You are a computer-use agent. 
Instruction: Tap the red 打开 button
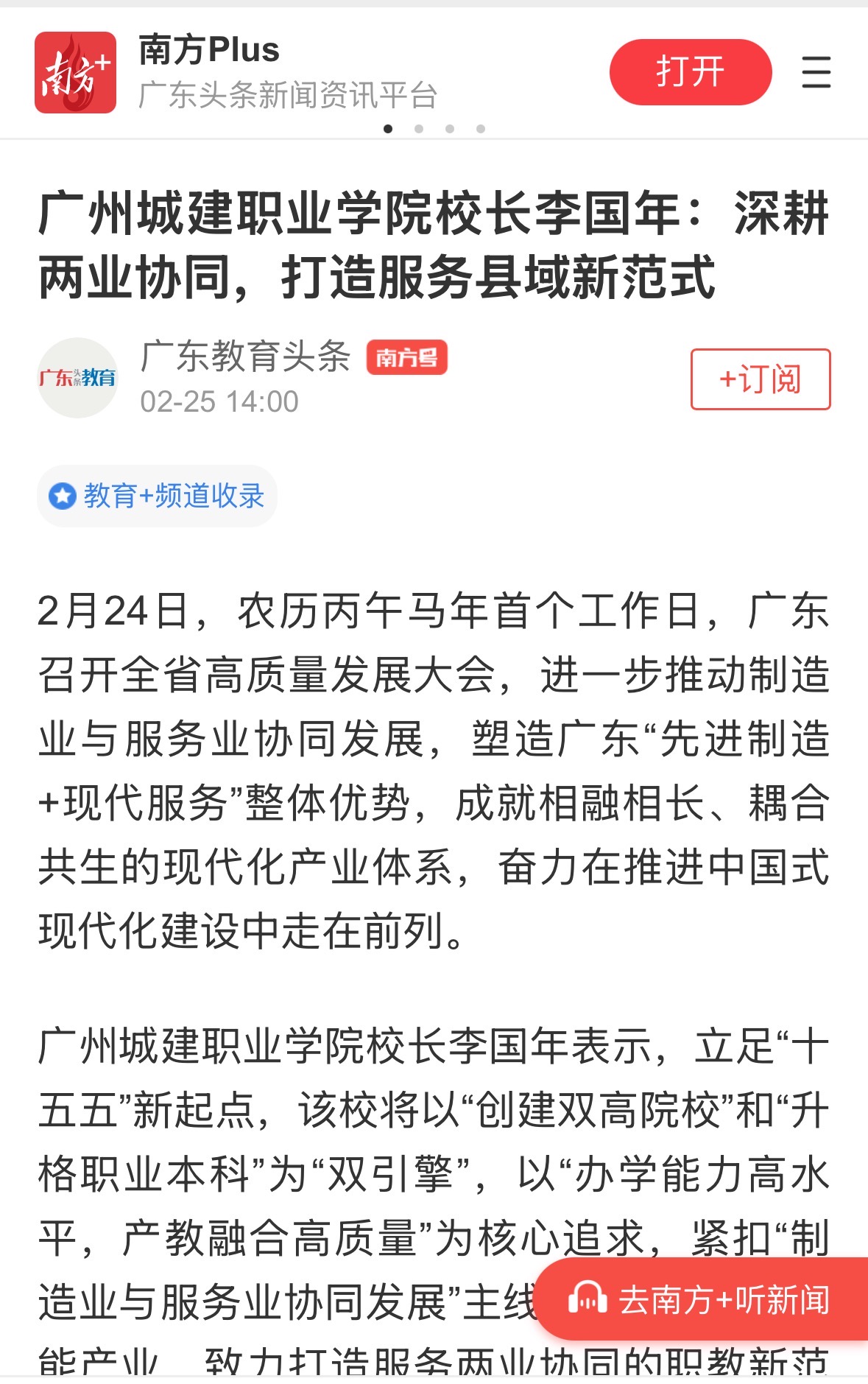690,72
